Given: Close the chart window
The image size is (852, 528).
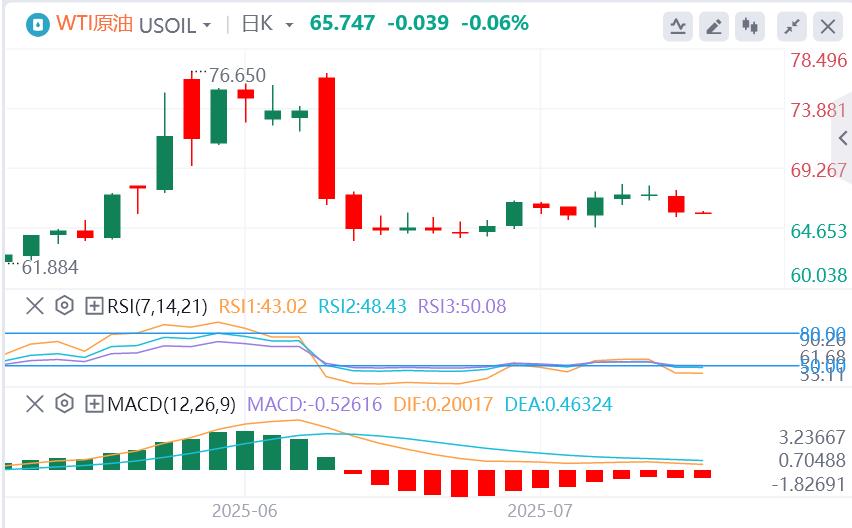Looking at the screenshot, I should (x=827, y=26).
